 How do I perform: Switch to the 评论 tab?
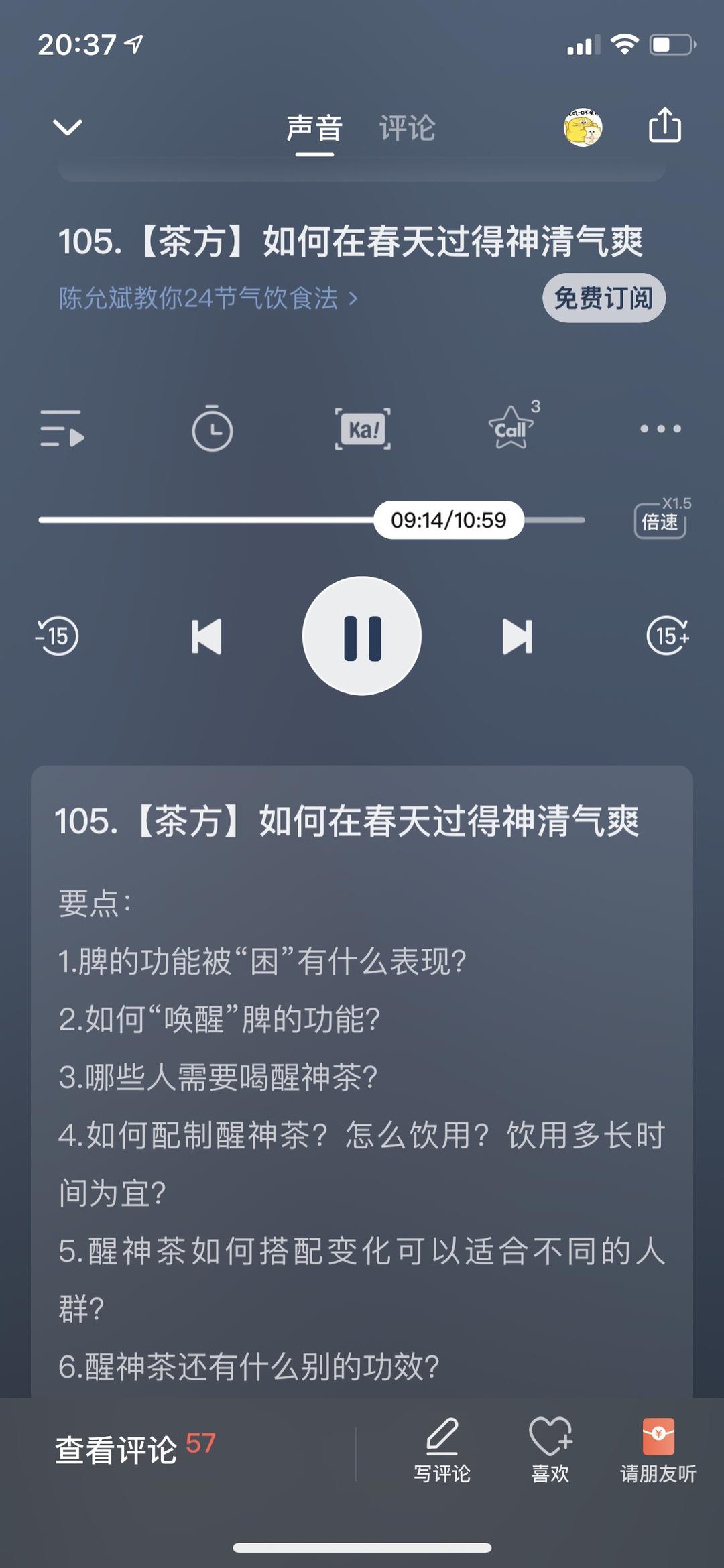407,128
